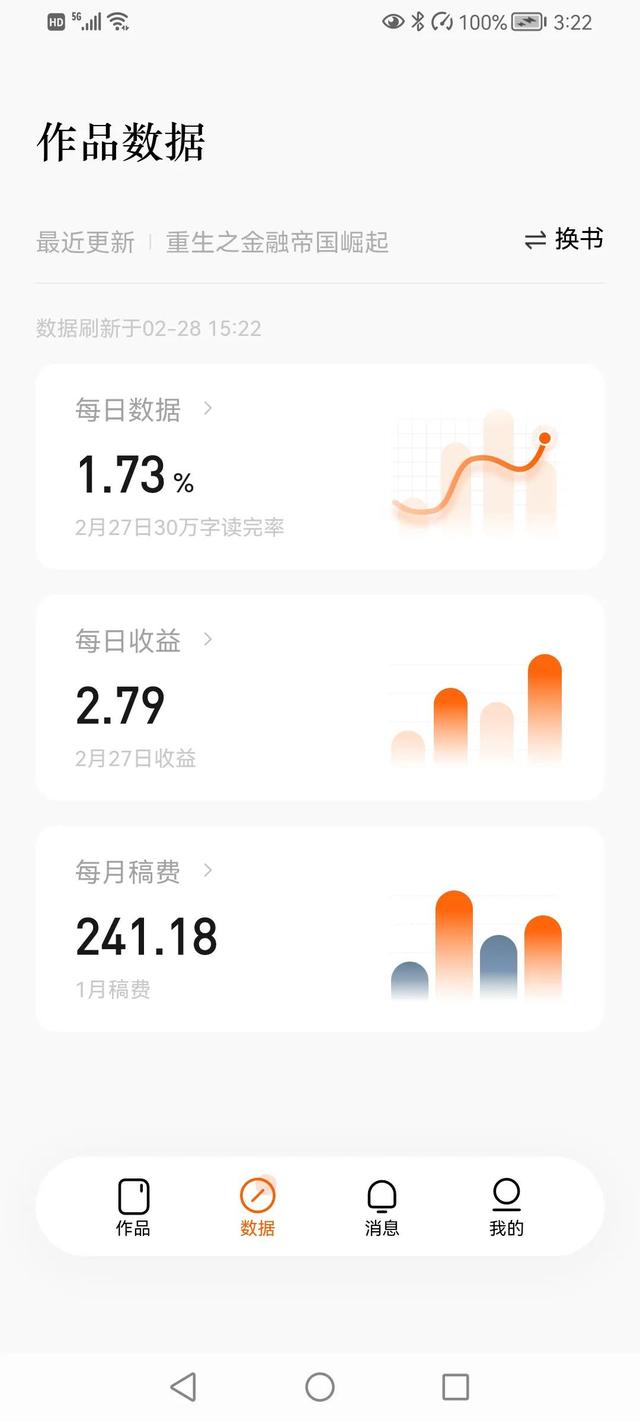Open the 每日收益 card
640x1422 pixels.
pyautogui.click(x=320, y=698)
